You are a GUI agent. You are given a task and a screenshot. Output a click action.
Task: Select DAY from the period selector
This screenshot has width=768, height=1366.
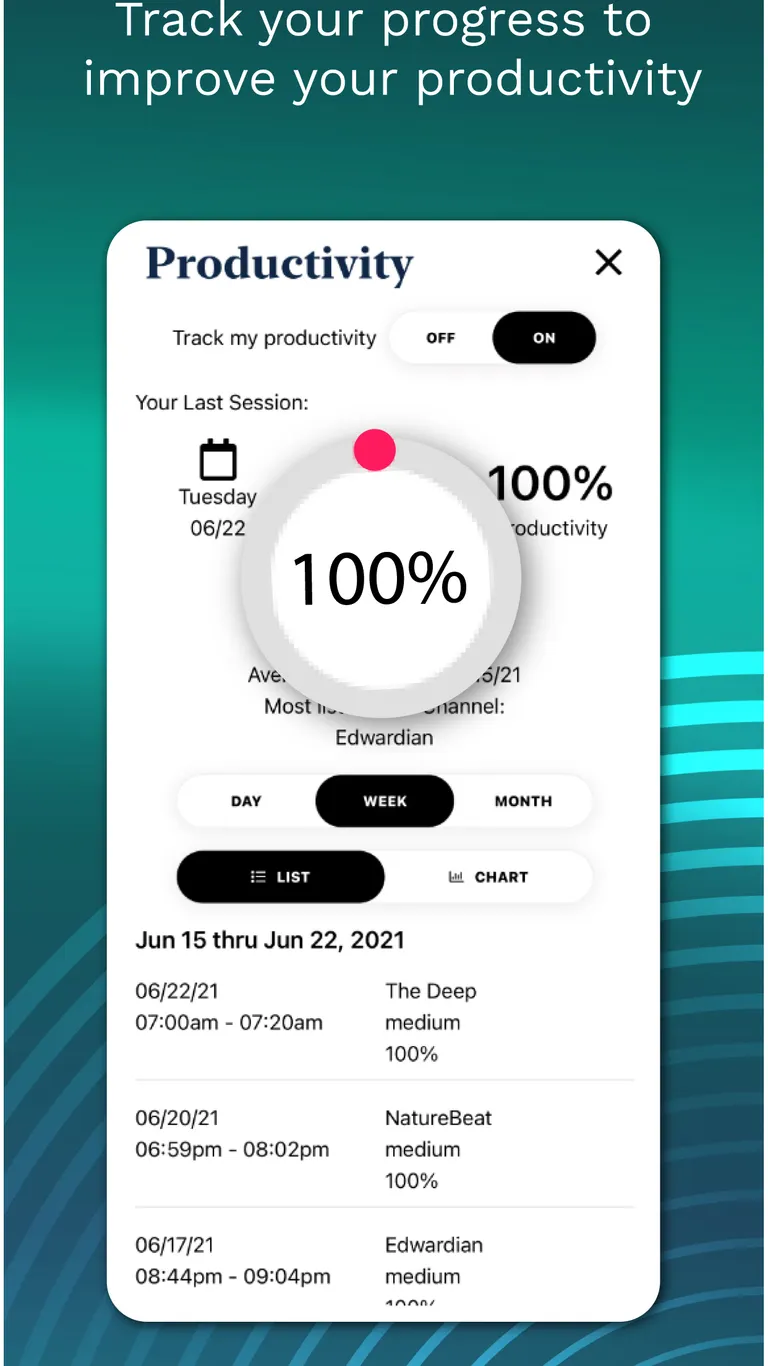[x=245, y=801]
